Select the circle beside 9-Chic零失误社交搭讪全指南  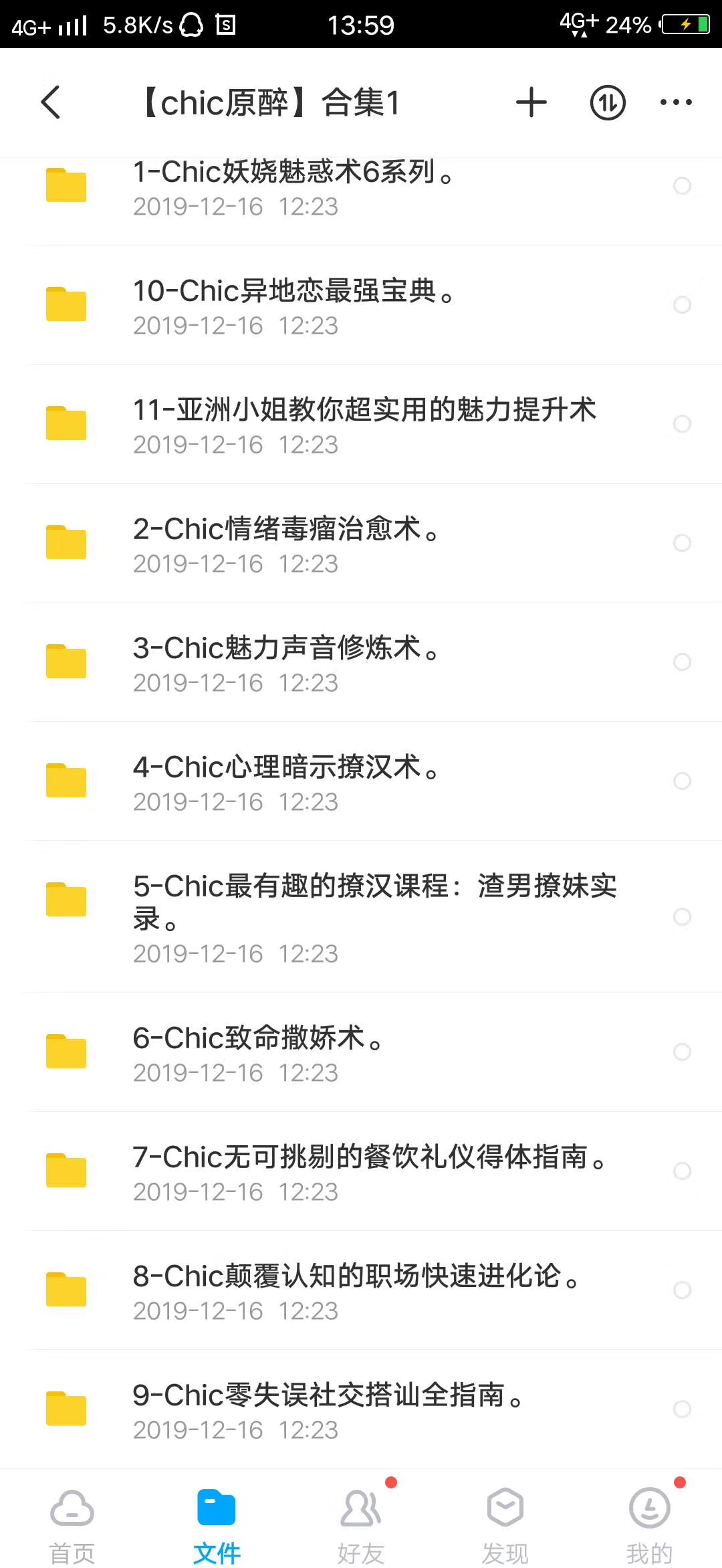point(683,1410)
